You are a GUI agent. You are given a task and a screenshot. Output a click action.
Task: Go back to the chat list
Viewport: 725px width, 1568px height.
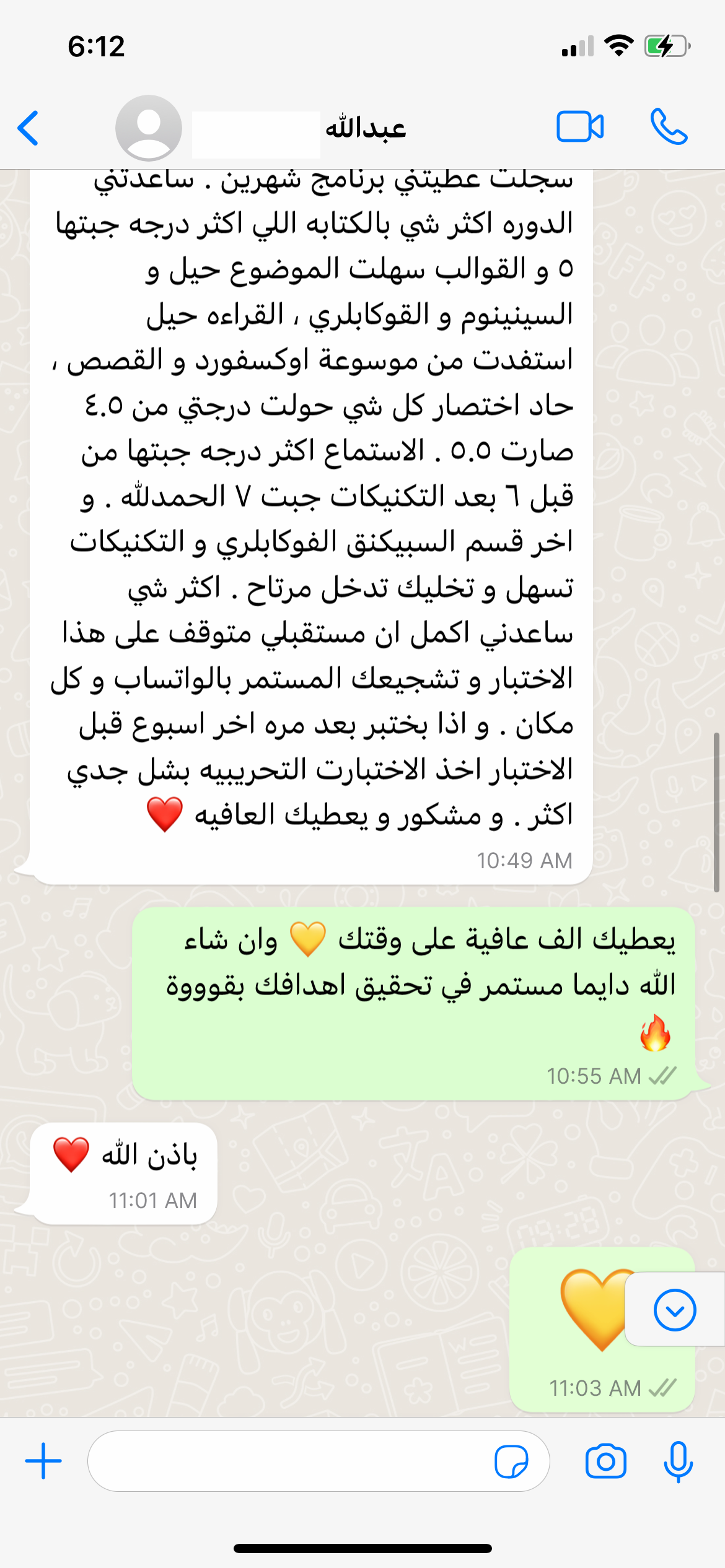pos(29,128)
